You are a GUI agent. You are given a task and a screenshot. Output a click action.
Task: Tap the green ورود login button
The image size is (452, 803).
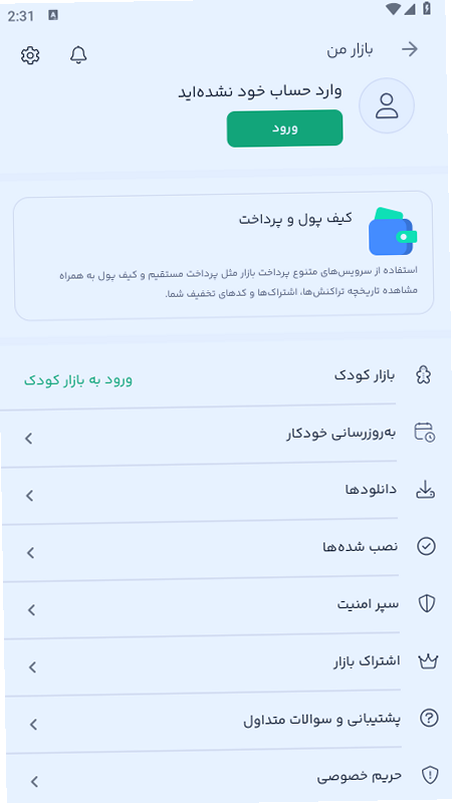coord(285,128)
